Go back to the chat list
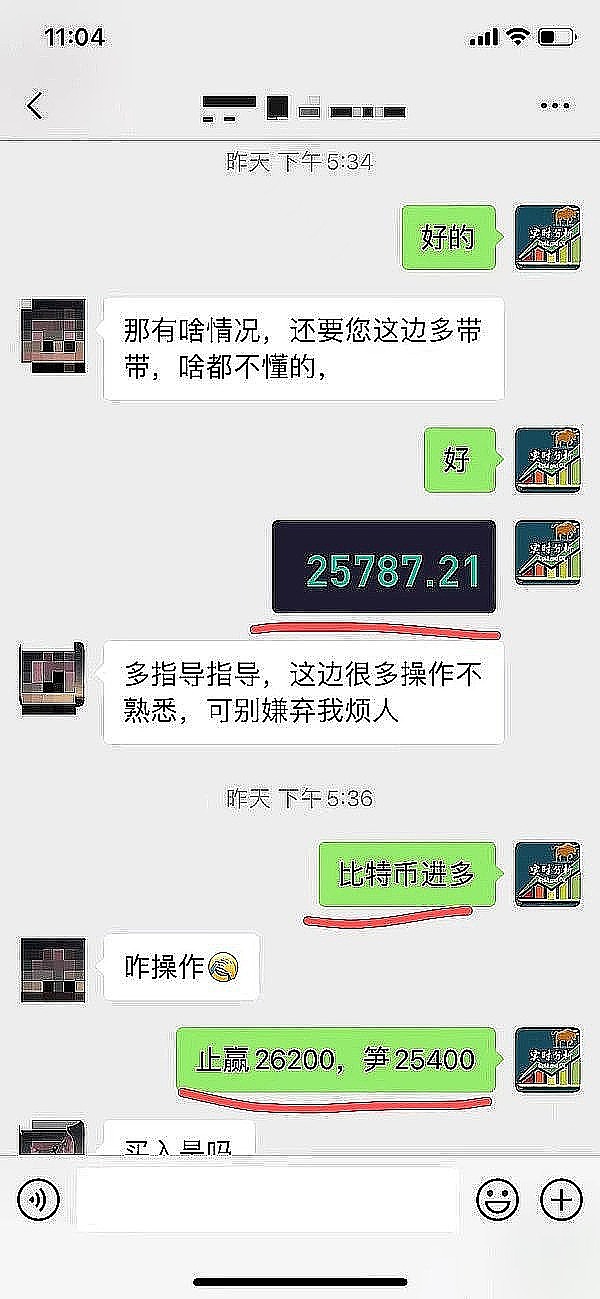Screen dimensions: 600x1299 (x=36, y=106)
